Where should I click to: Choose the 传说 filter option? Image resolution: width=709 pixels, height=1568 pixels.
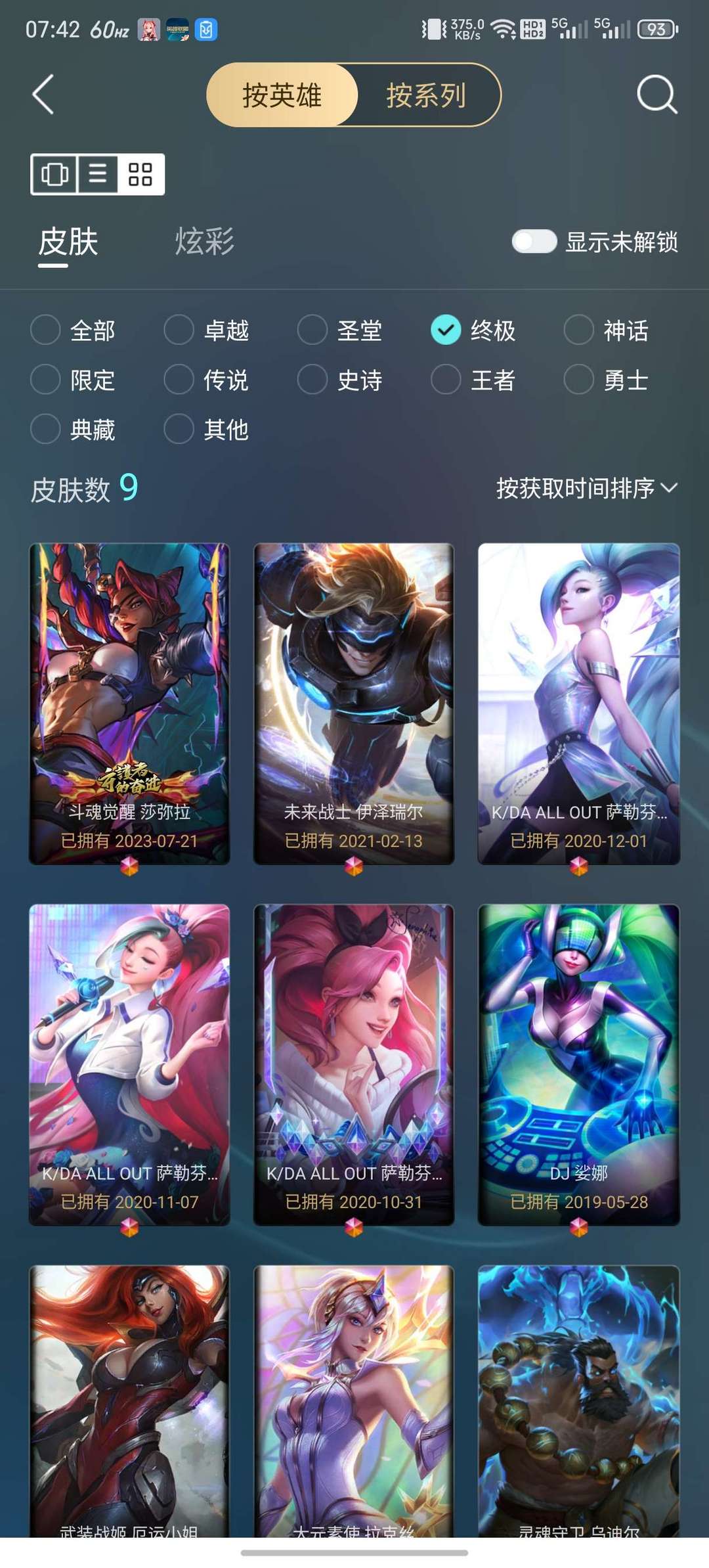179,380
